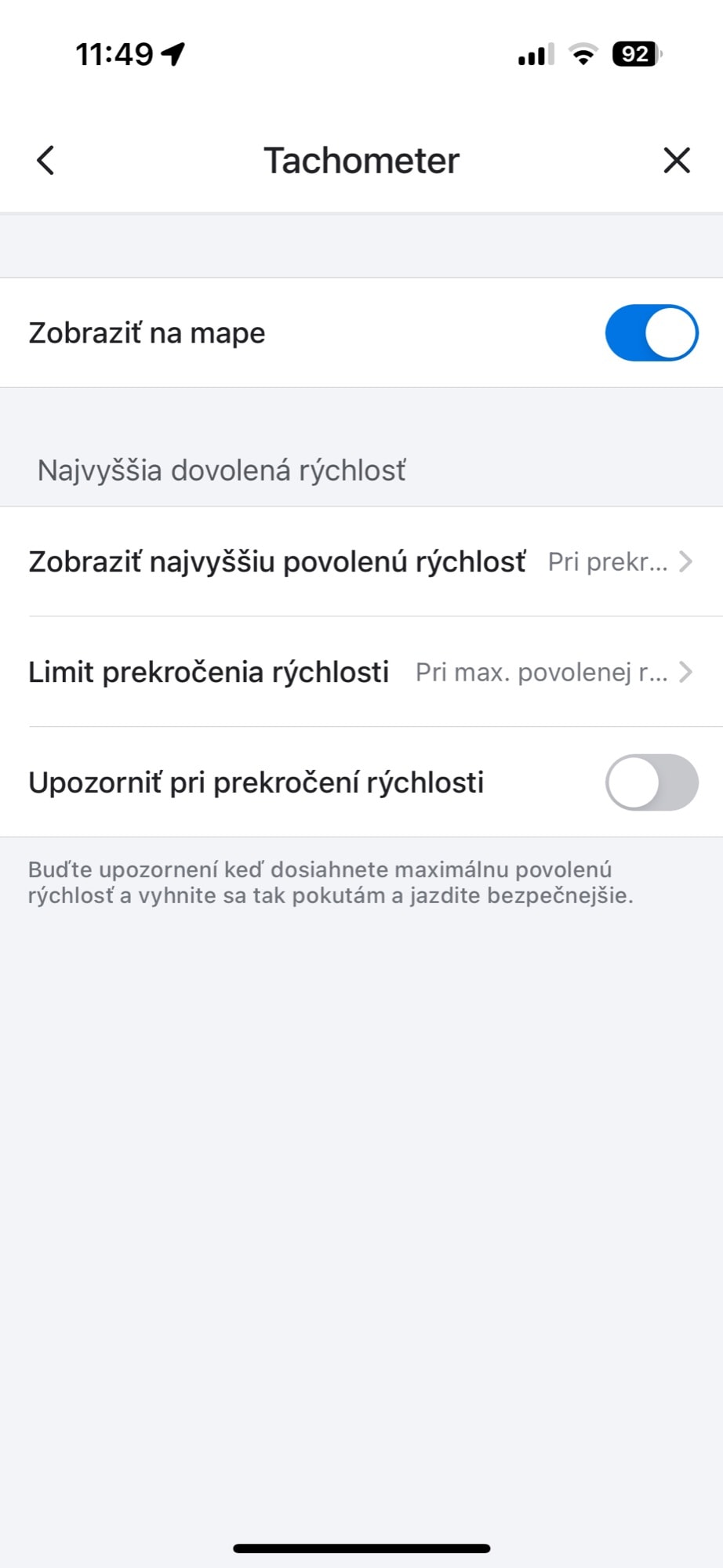Image resolution: width=723 pixels, height=1568 pixels.
Task: Go back from Tachometer settings
Action: coord(45,160)
